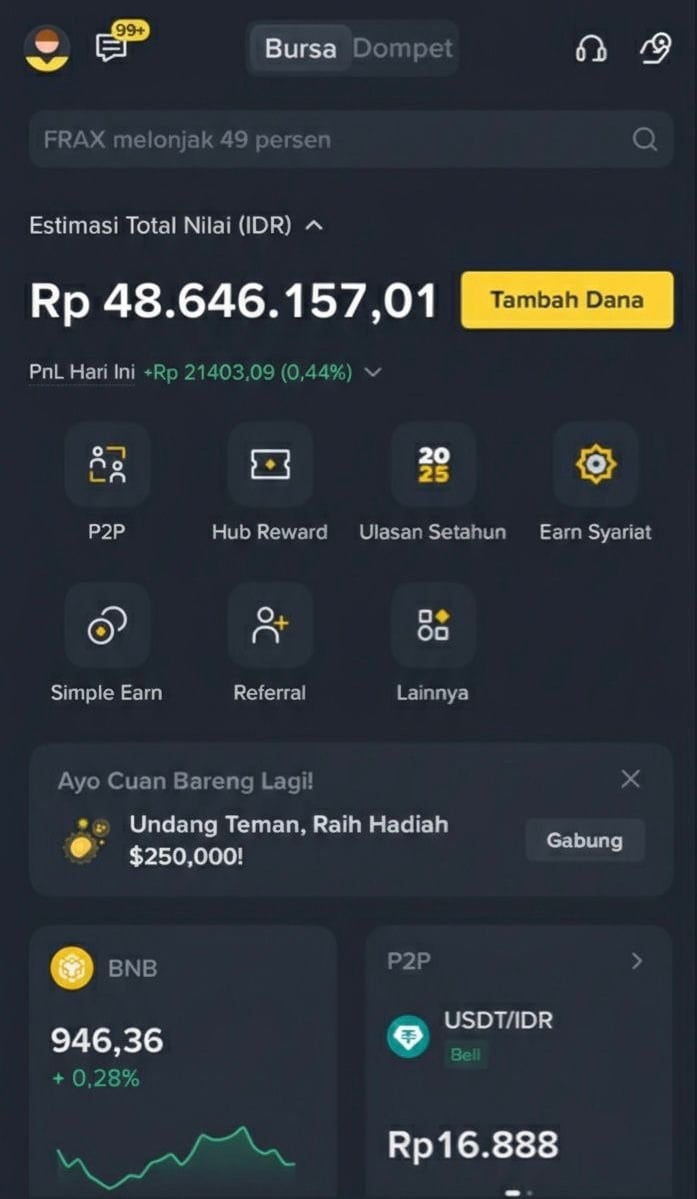Tap Gabung on the invite banner
Screen dimensions: 697x1199
click(x=584, y=840)
